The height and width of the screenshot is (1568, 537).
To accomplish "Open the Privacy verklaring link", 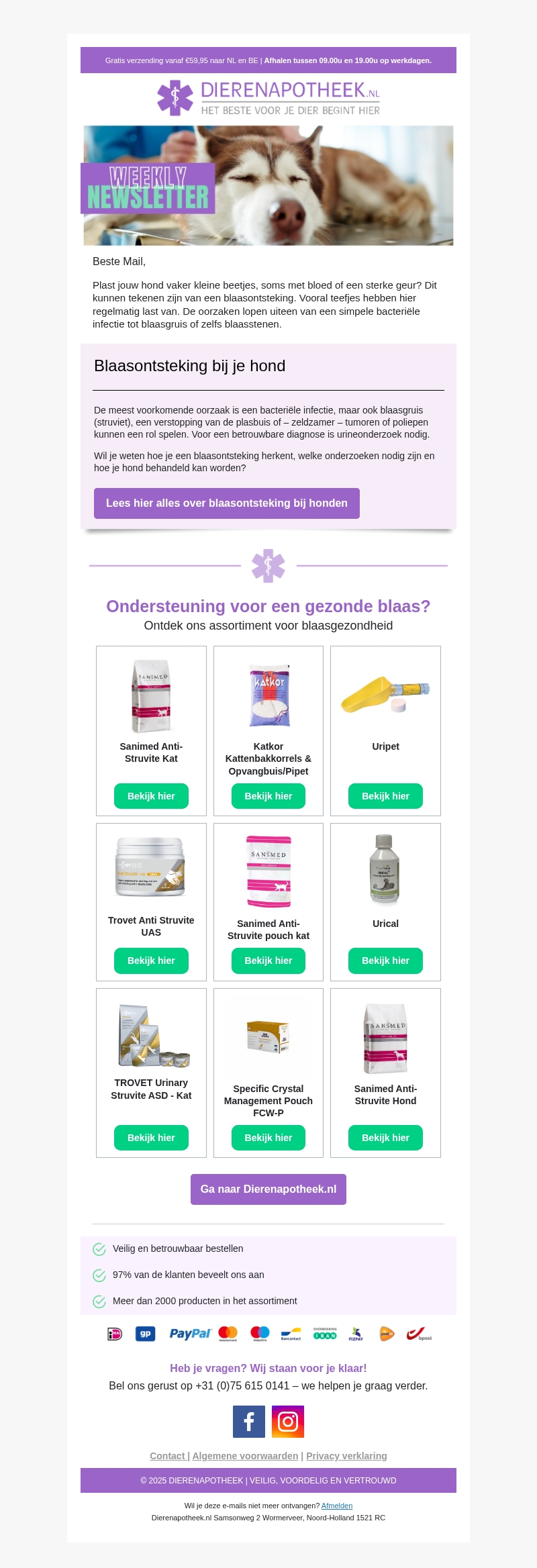I will [x=346, y=1455].
